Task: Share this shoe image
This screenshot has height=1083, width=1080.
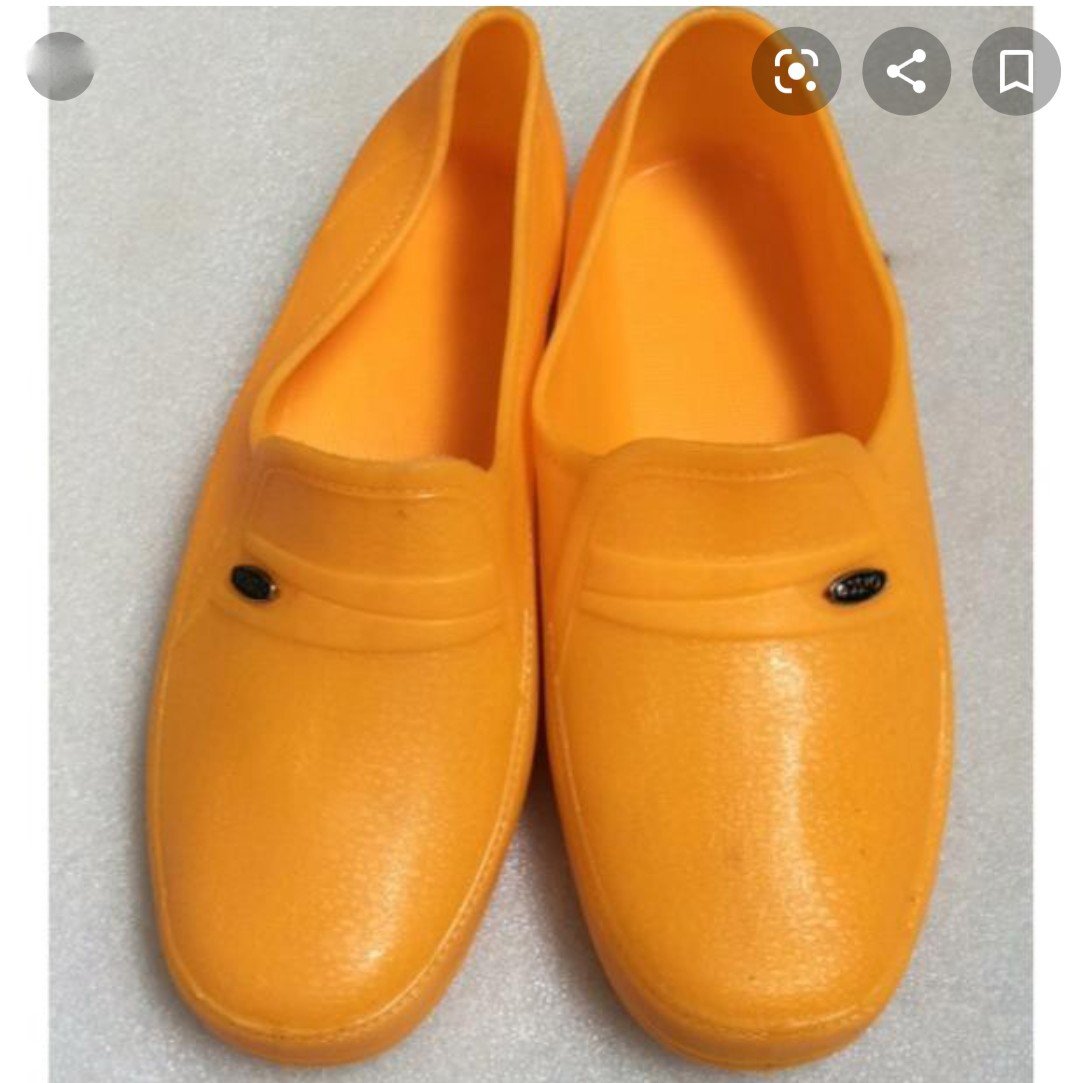Action: (906, 71)
